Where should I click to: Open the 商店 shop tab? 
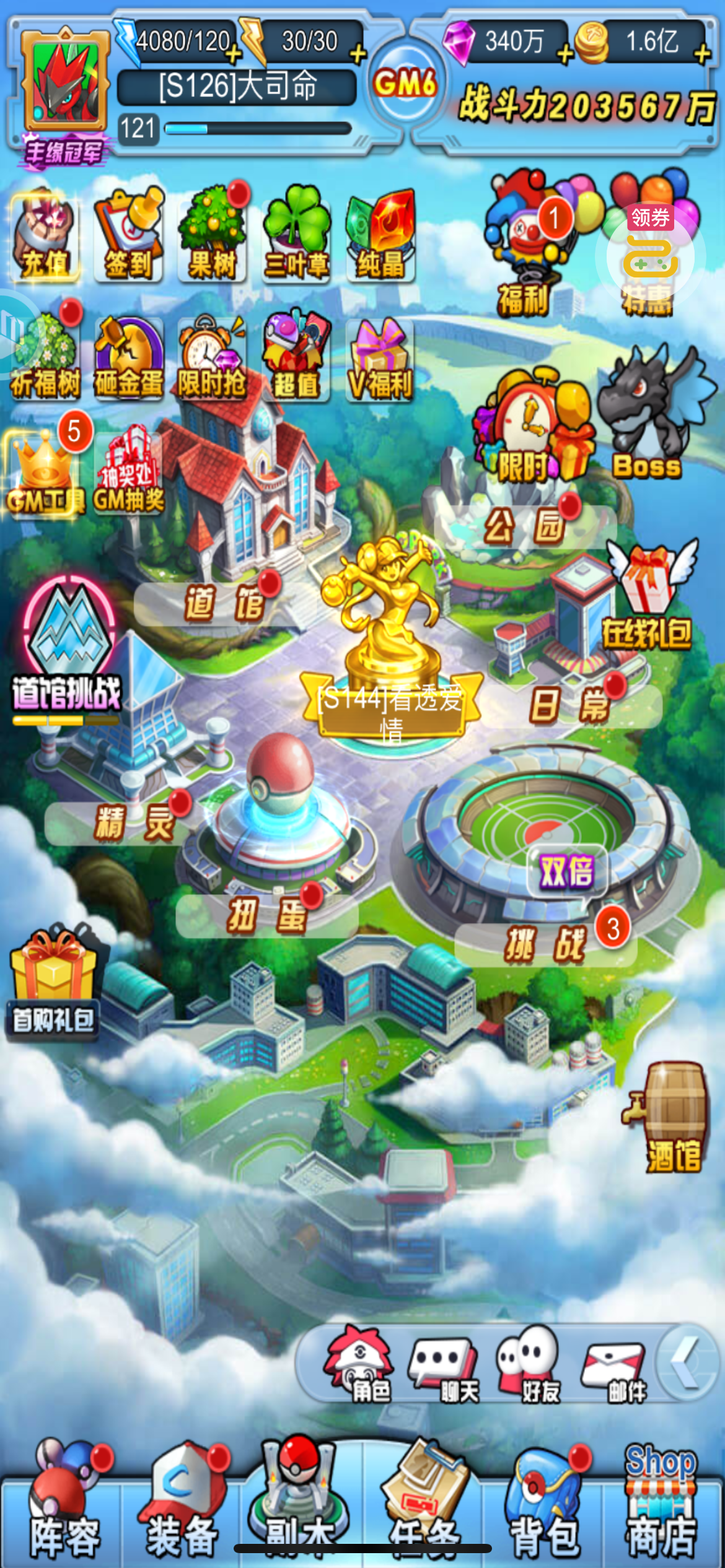point(661,1504)
